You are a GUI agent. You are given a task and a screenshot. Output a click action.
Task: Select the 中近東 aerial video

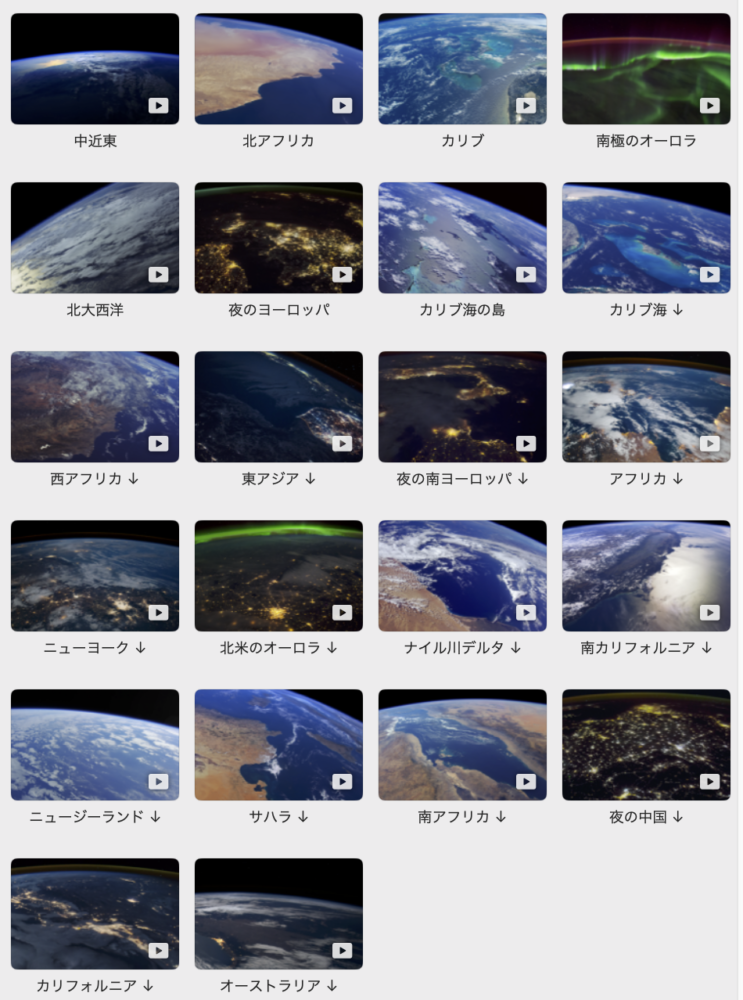[x=95, y=69]
